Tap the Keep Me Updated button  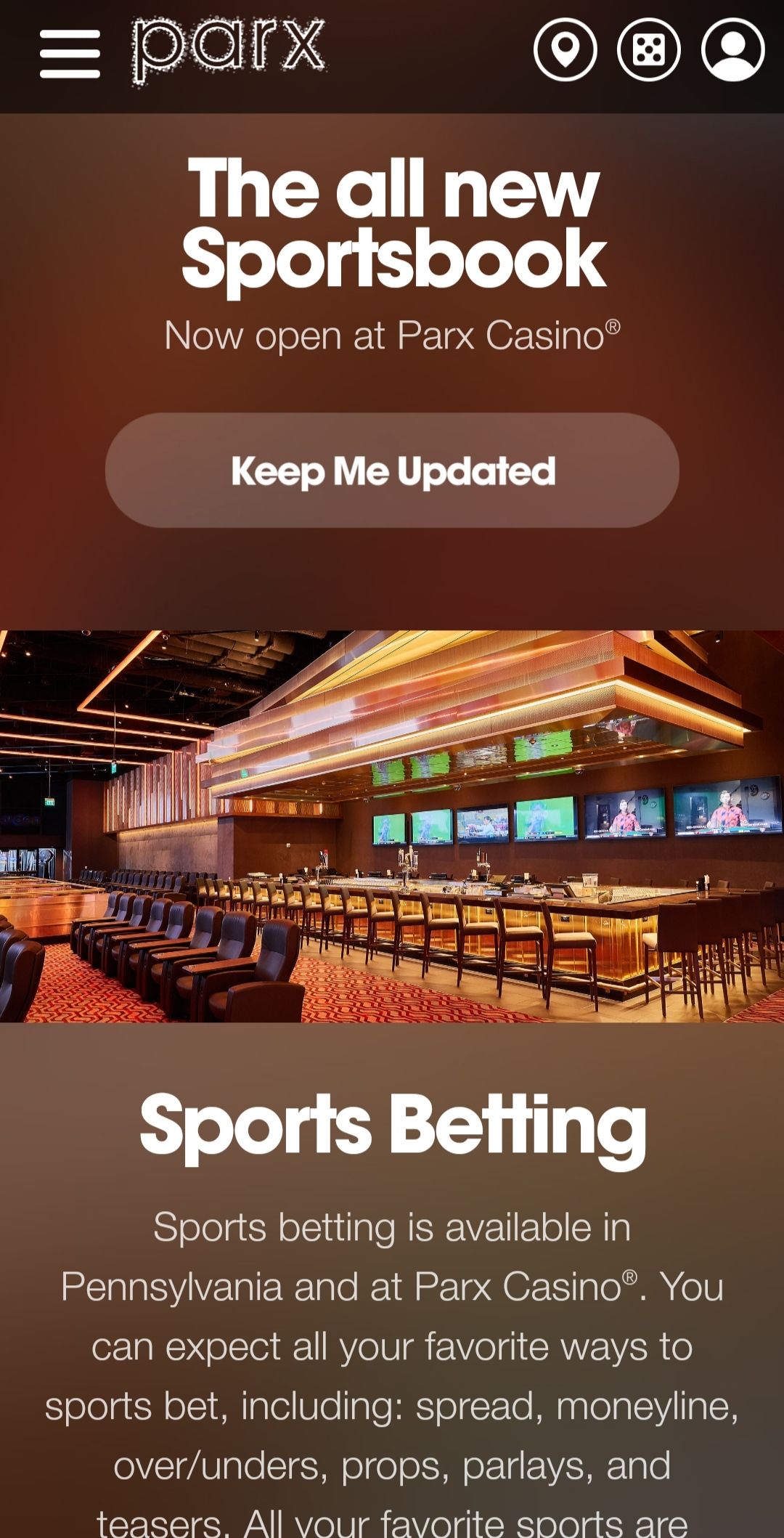(x=392, y=471)
